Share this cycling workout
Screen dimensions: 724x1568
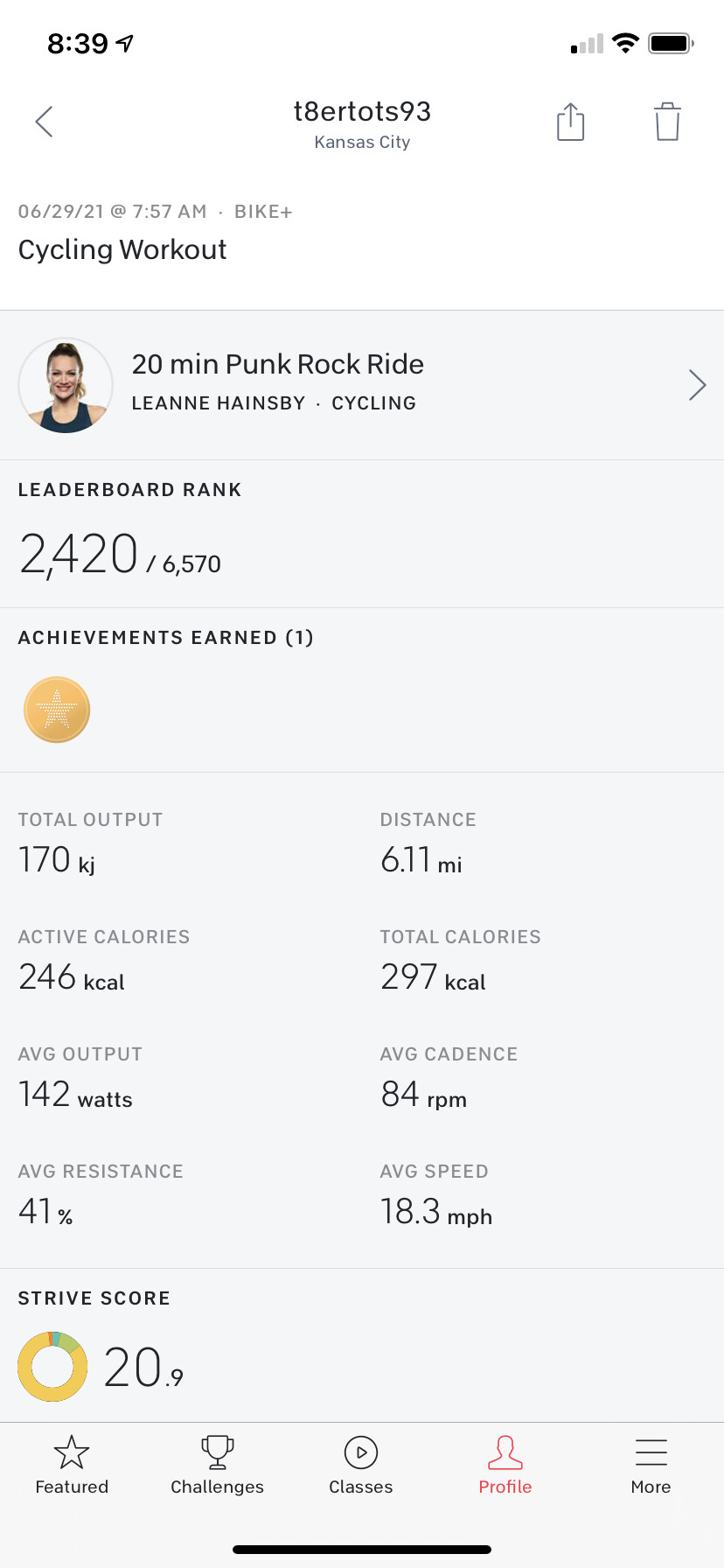click(x=570, y=122)
